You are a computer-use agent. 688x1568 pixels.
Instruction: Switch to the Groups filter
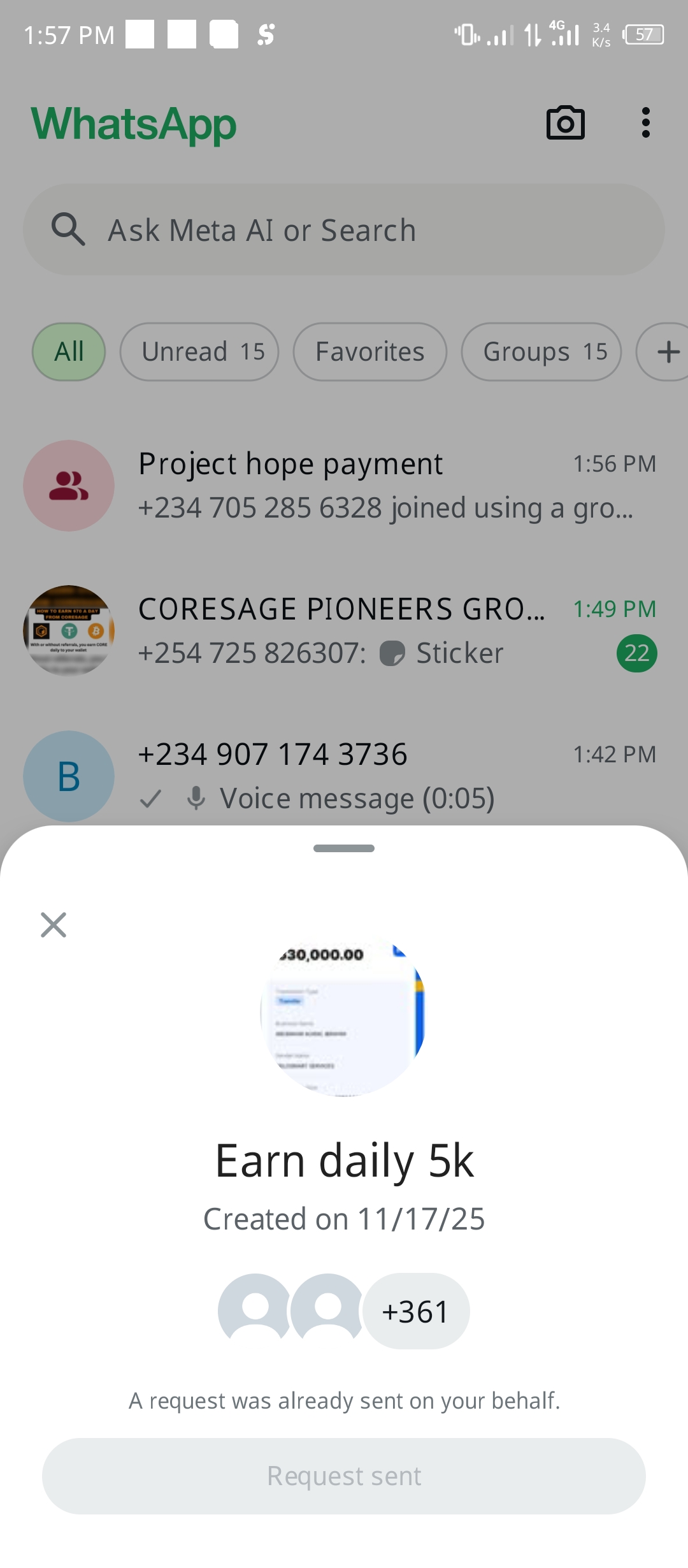(541, 352)
